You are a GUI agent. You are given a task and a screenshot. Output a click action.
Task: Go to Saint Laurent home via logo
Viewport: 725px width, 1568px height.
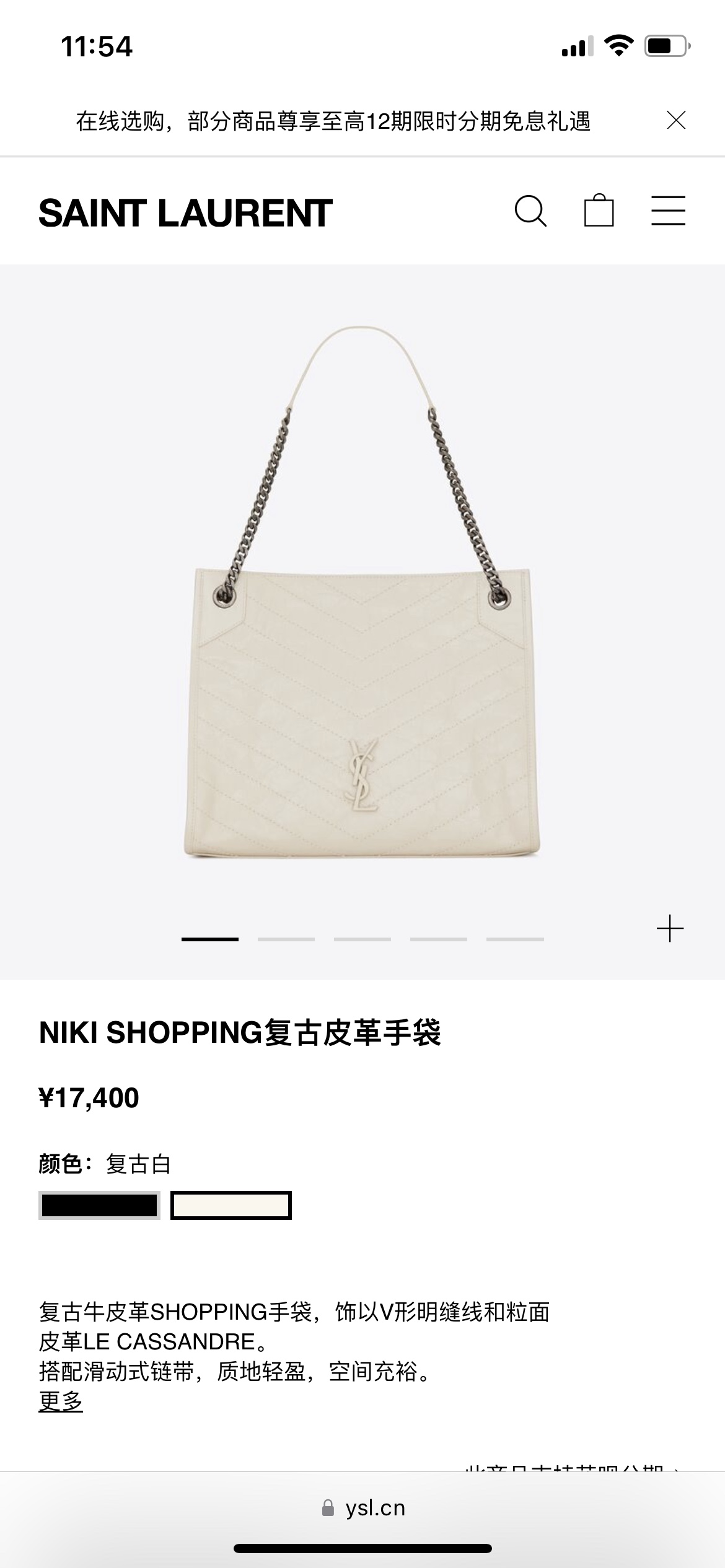pos(185,213)
